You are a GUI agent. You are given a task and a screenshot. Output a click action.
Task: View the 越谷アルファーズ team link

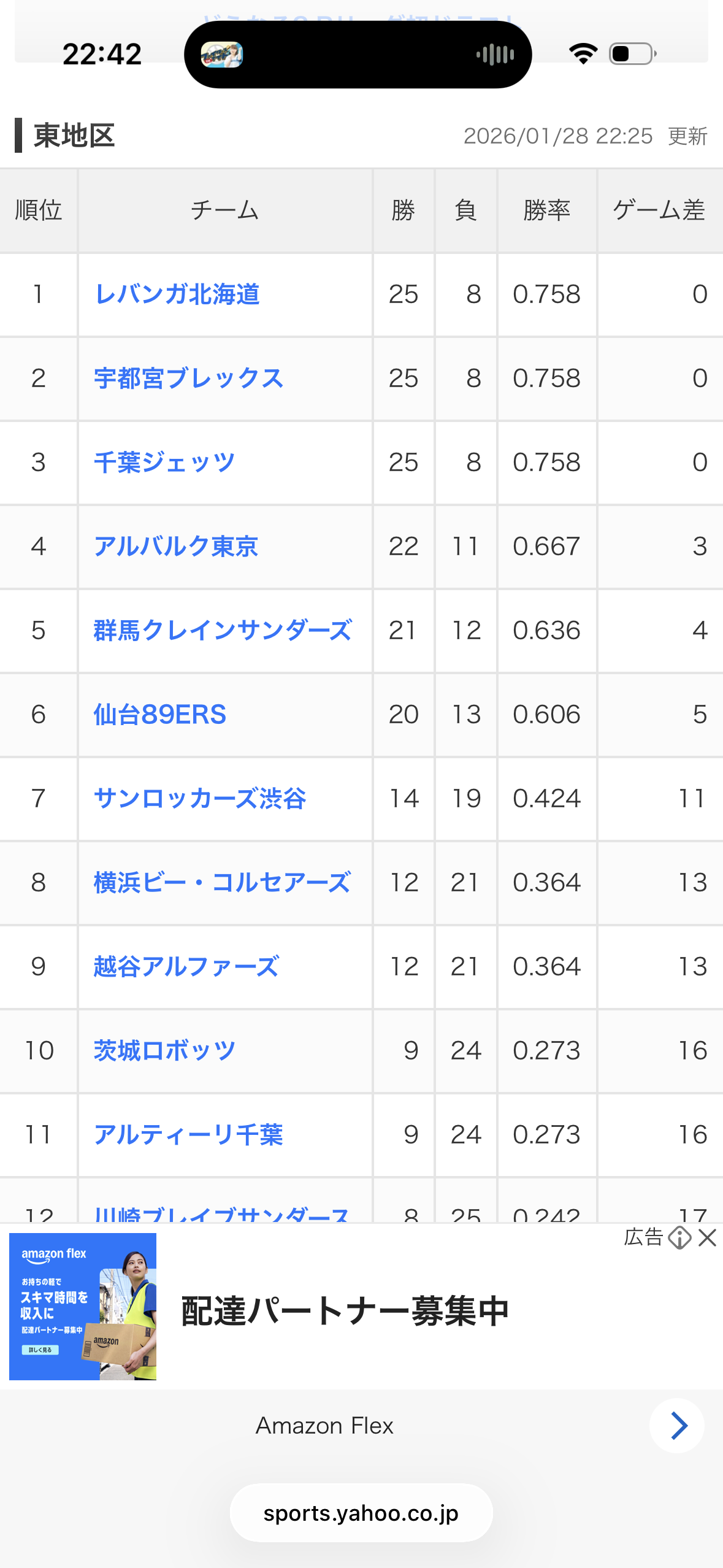tap(186, 967)
